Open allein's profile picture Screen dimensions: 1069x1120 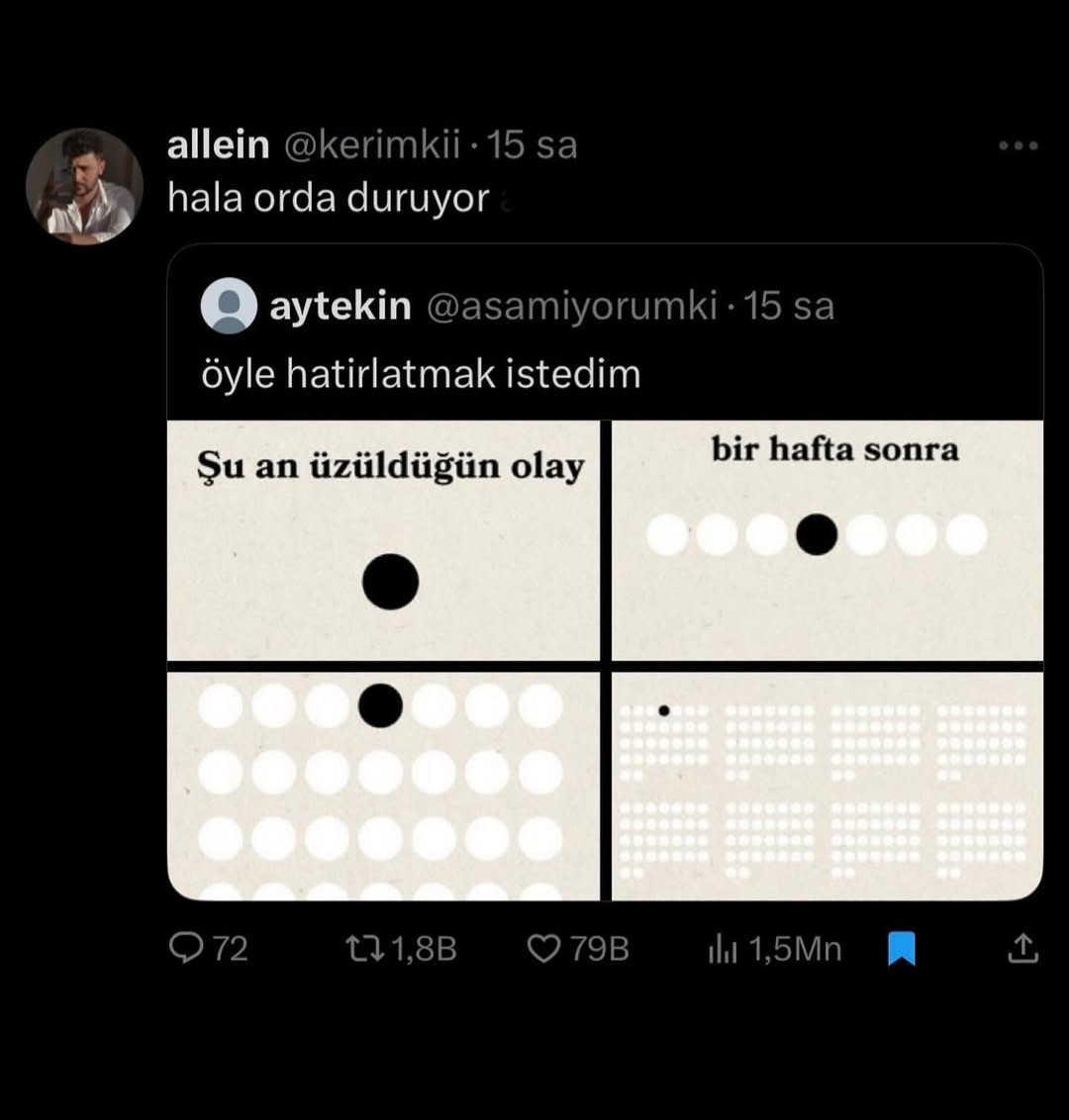pos(84,186)
